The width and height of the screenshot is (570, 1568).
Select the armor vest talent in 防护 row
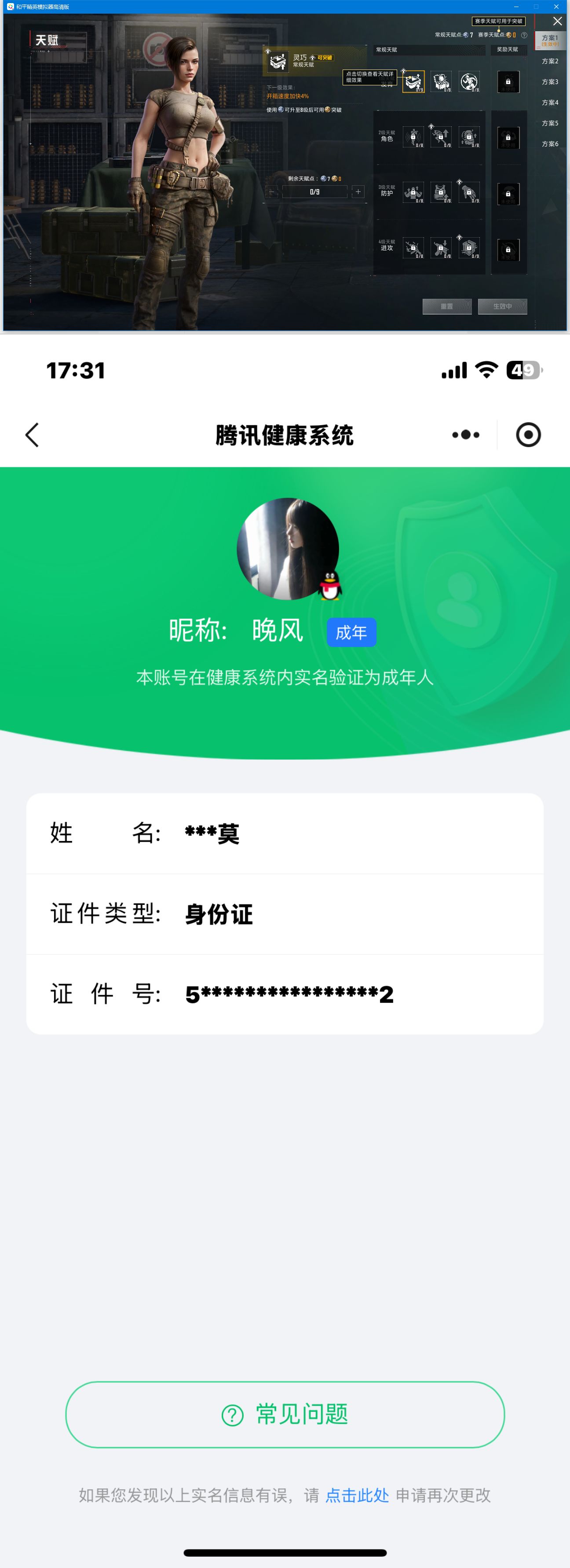441,192
